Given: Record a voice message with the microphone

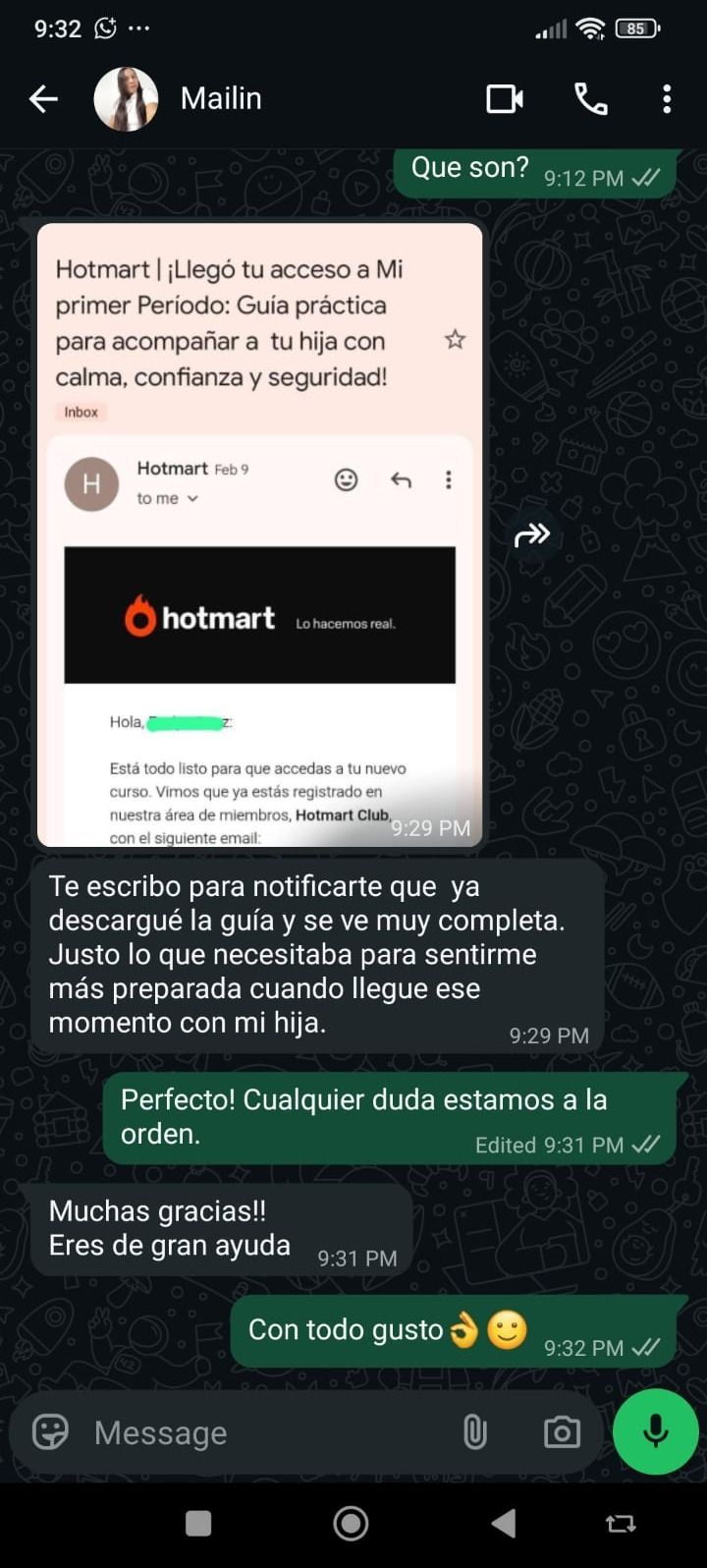Looking at the screenshot, I should (655, 1431).
